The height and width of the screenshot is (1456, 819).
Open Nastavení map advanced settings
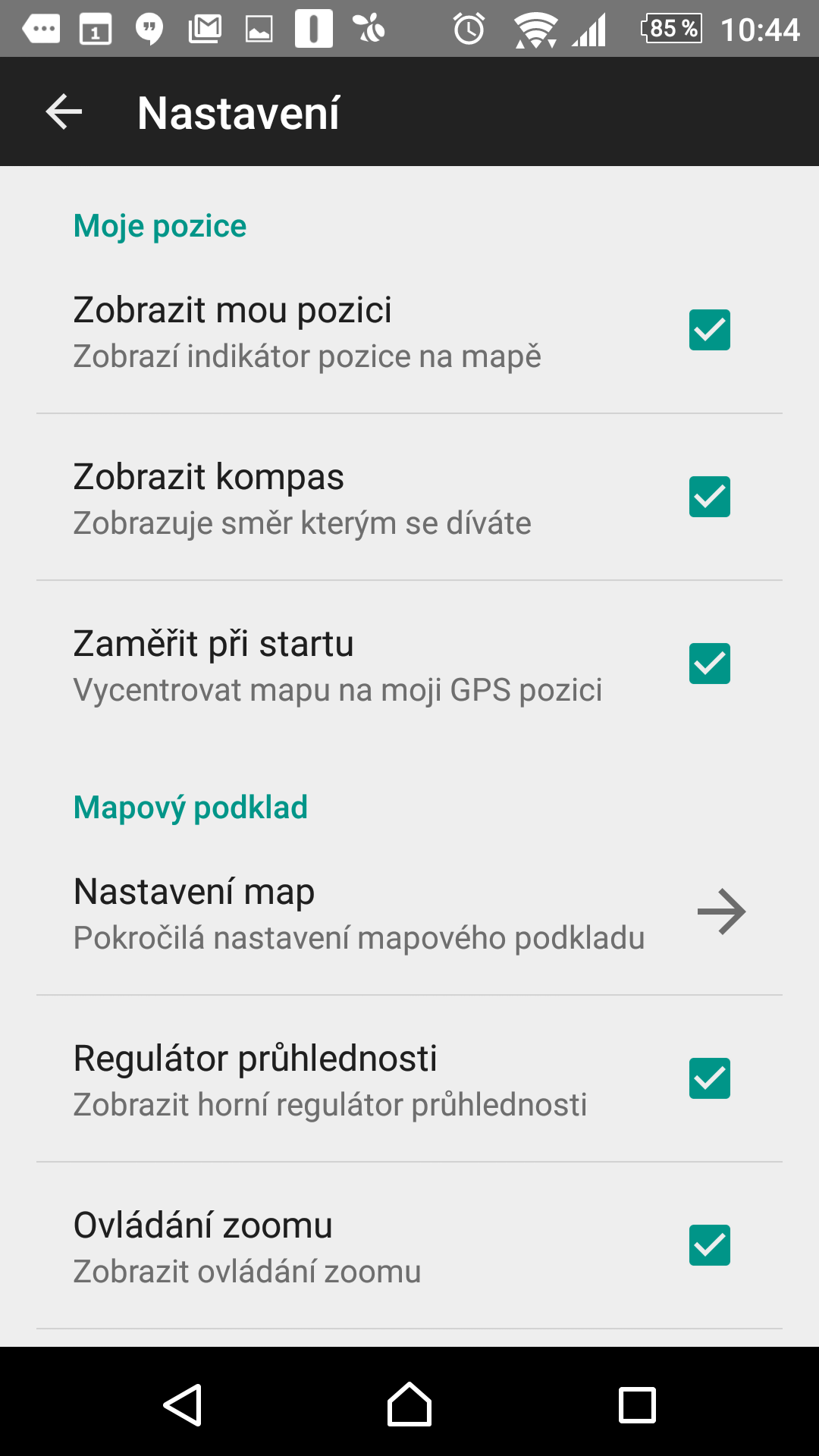pos(409,912)
